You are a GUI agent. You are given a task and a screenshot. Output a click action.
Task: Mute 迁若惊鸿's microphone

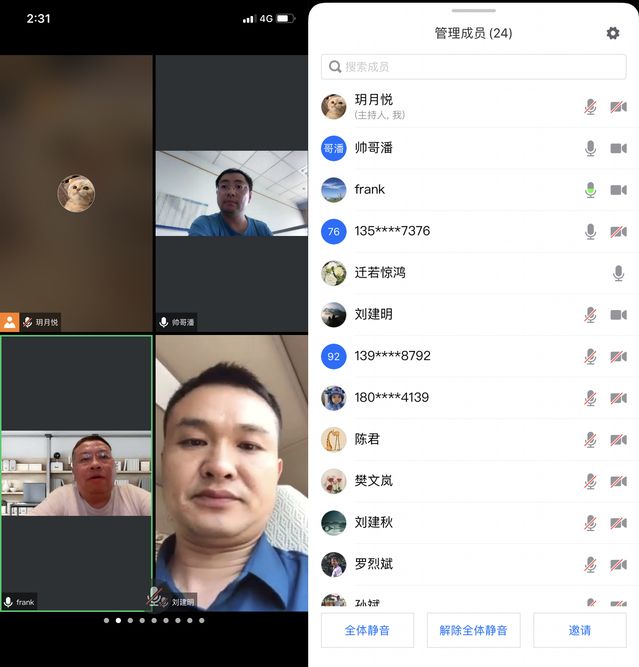(618, 273)
